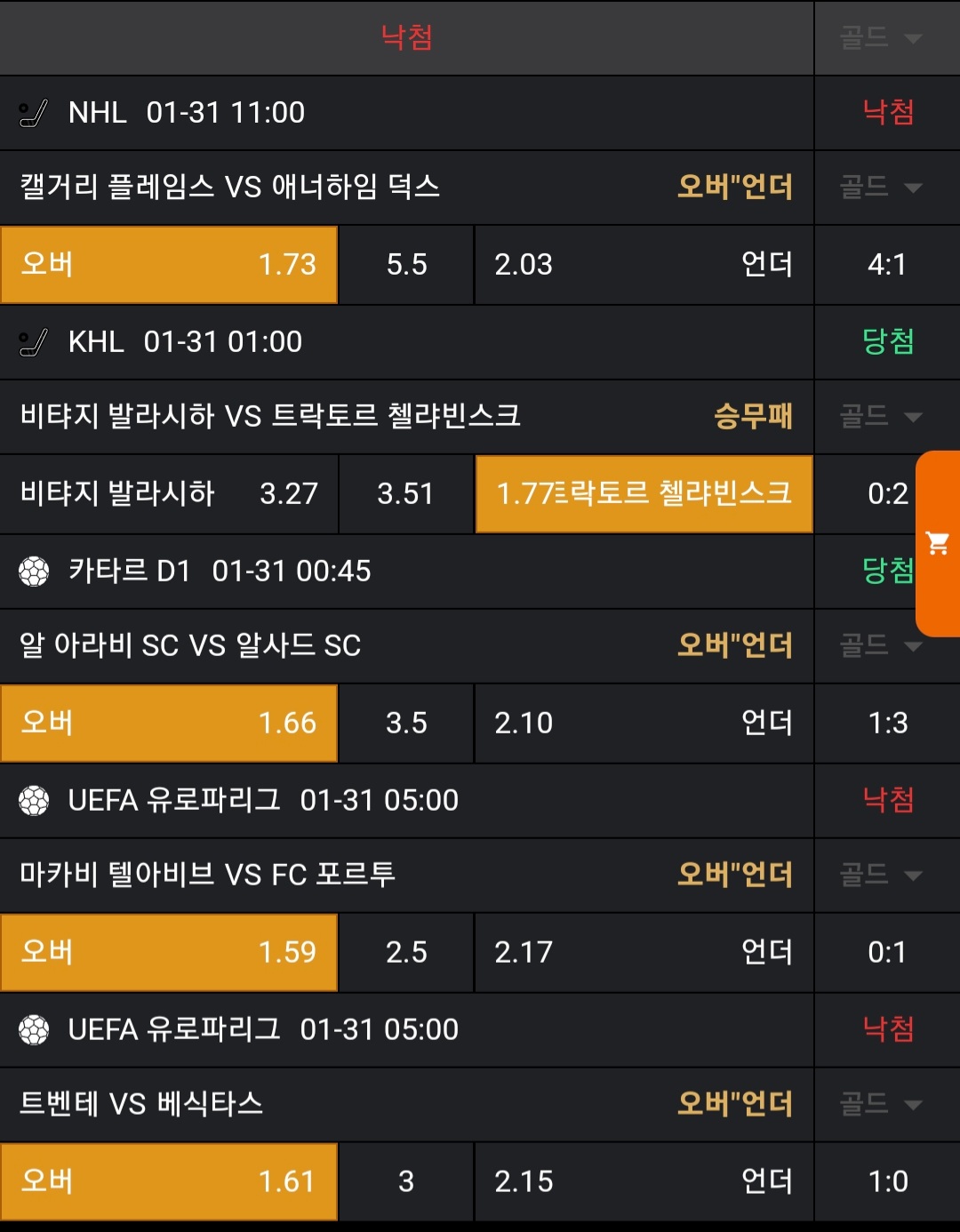This screenshot has height=1232, width=960.
Task: Expand the 골드 dropdown for the 알 아라비 SC match
Action: pyautogui.click(x=881, y=645)
